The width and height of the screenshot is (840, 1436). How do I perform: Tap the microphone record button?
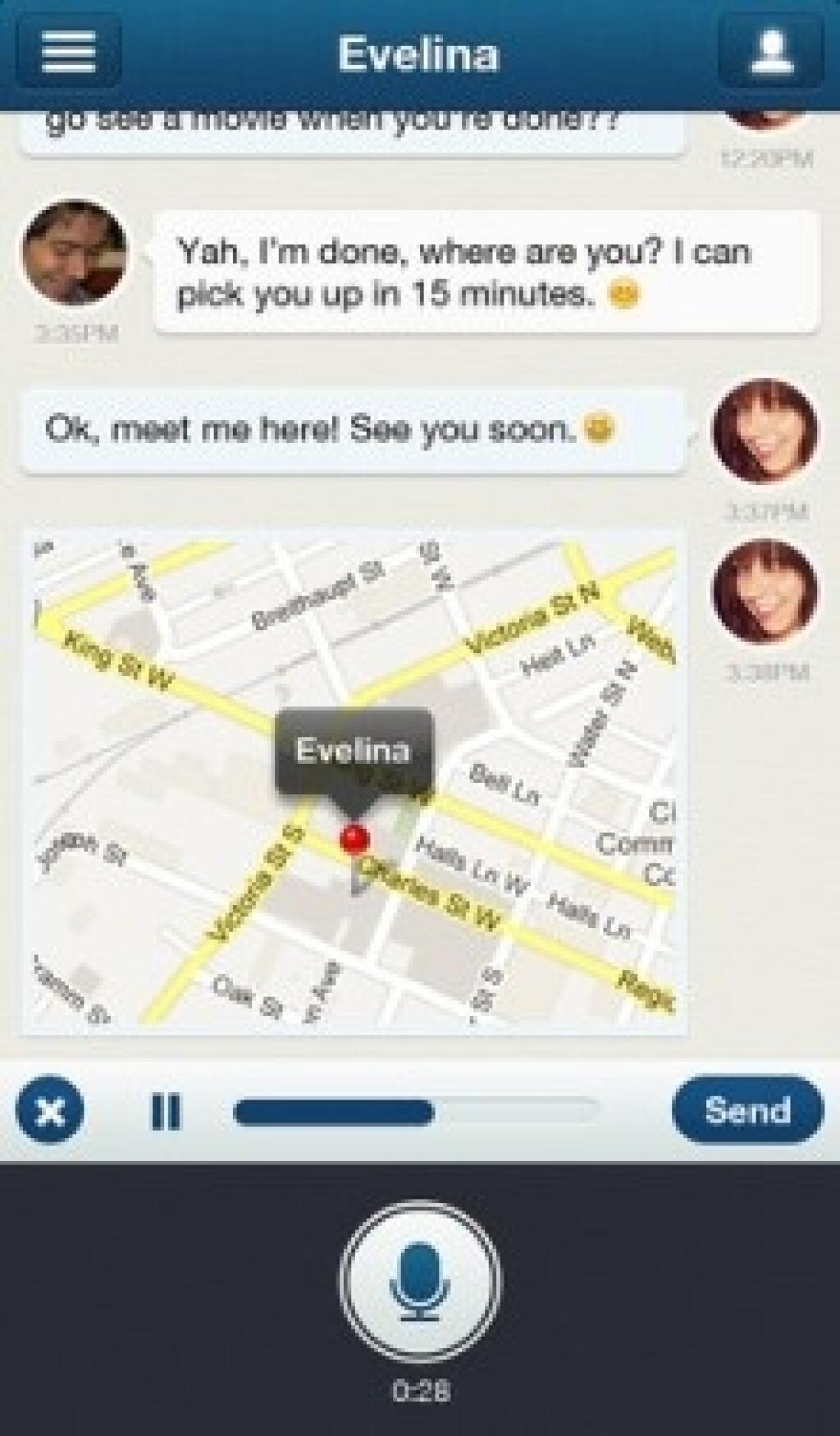coord(420,1282)
